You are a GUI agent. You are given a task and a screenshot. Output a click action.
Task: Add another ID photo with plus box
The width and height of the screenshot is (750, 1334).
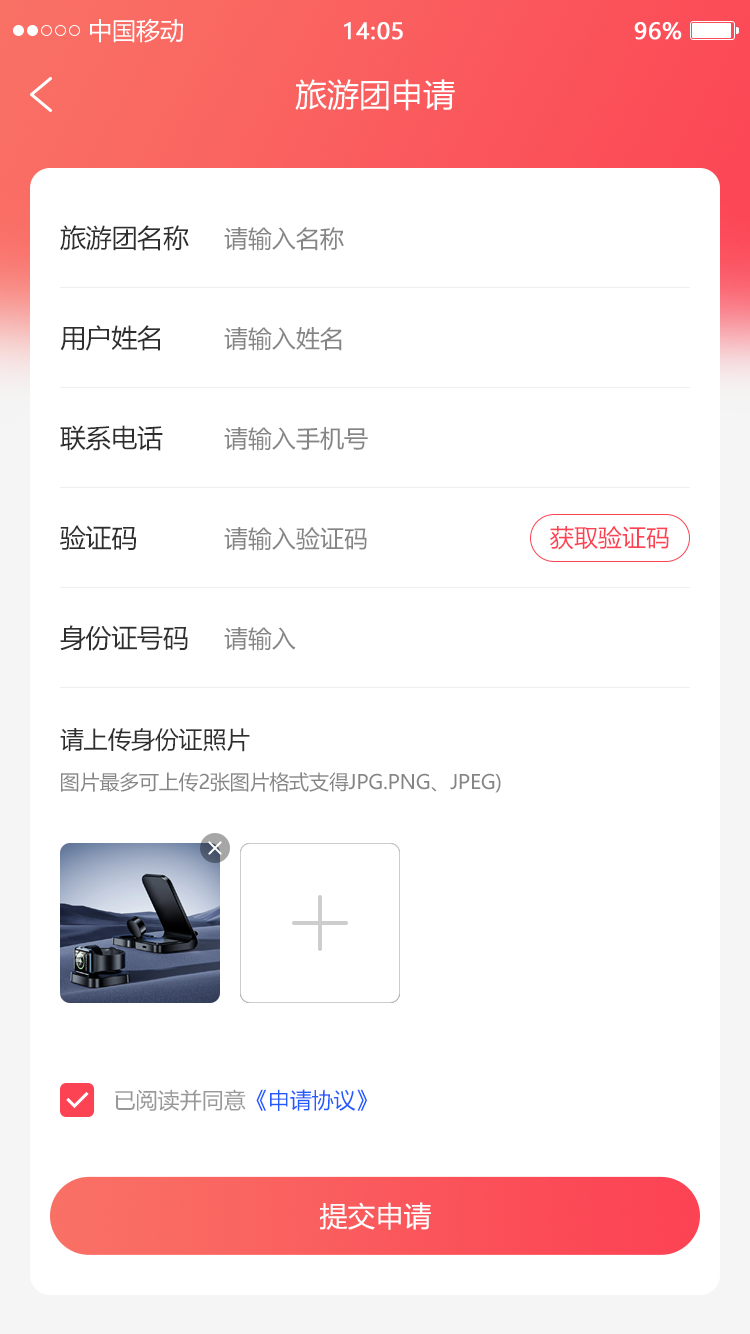coord(320,923)
